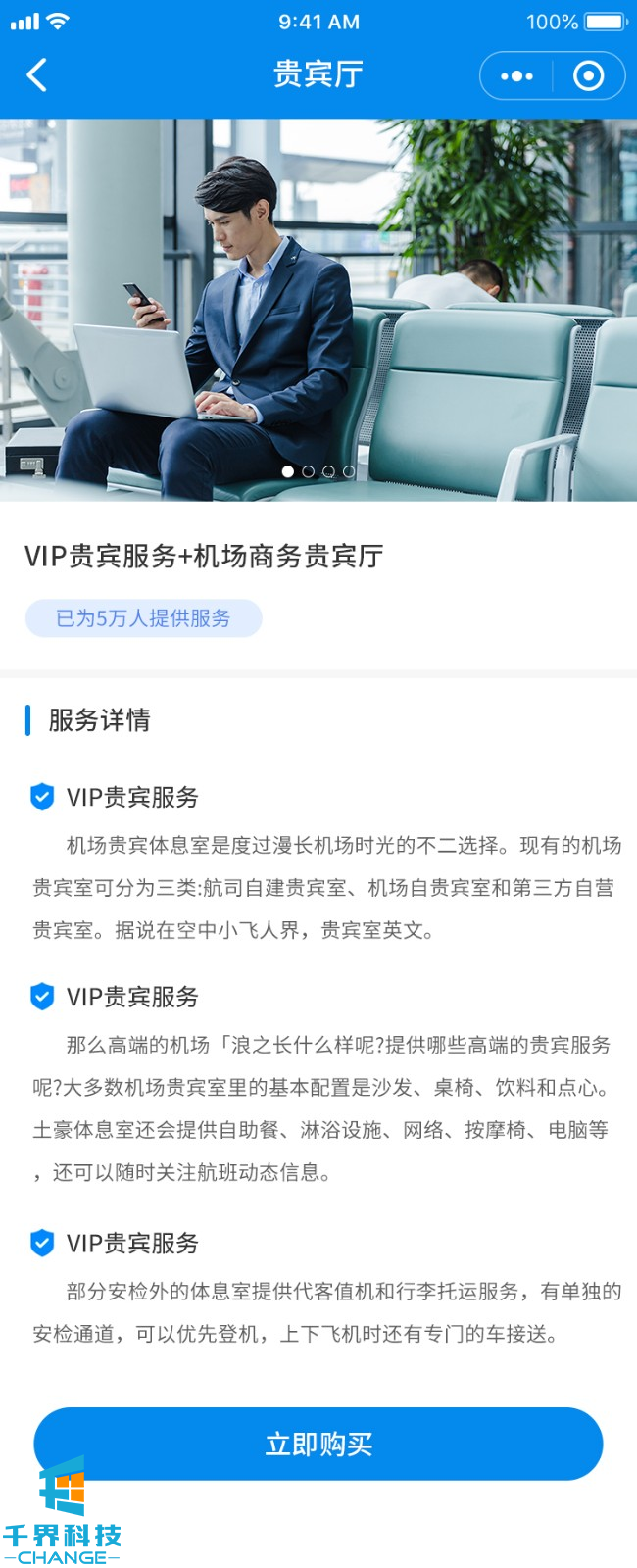The width and height of the screenshot is (637, 1568).
Task: Tap 立即购买 to buy now
Action: click(318, 1444)
